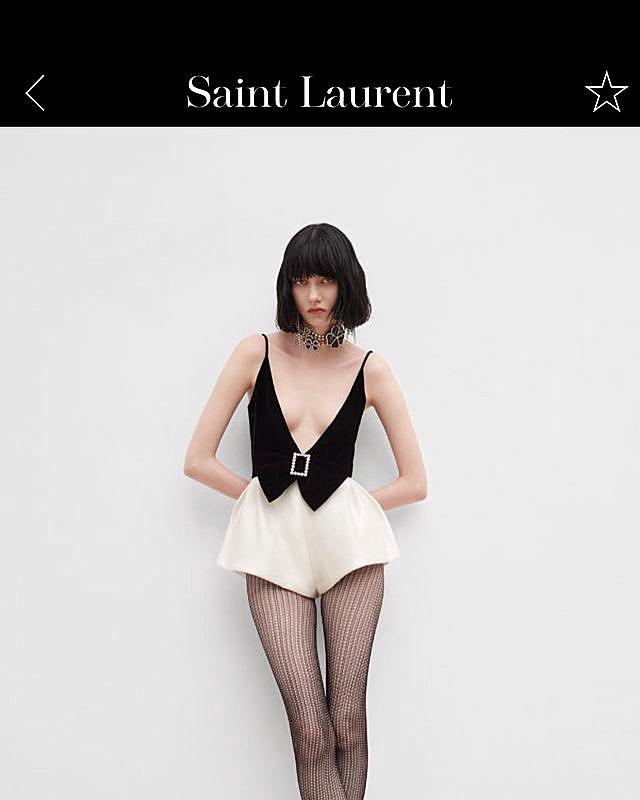Open the Saint Laurent look photo
The image size is (640, 800).
(318, 460)
